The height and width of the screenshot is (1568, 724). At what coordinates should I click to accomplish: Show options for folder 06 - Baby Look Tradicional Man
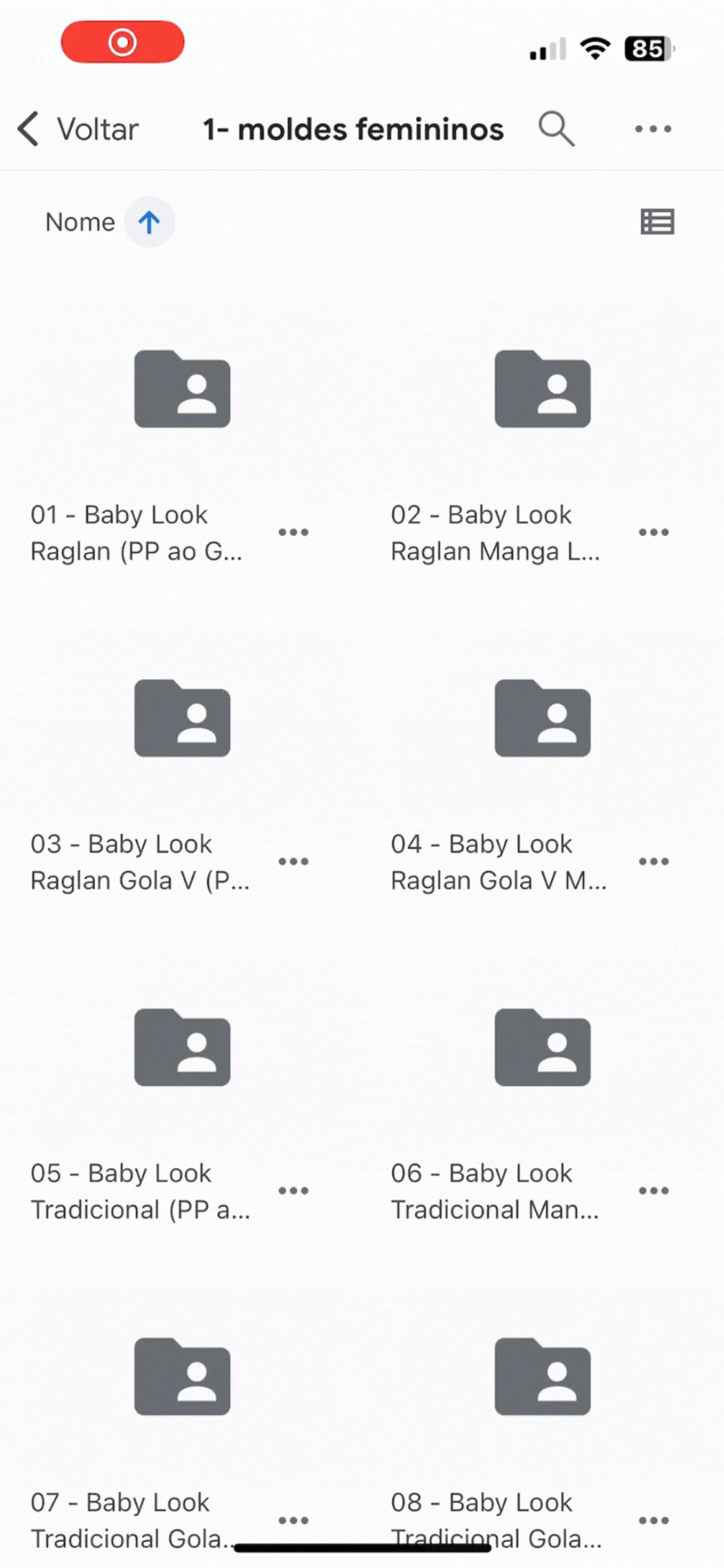[654, 1190]
